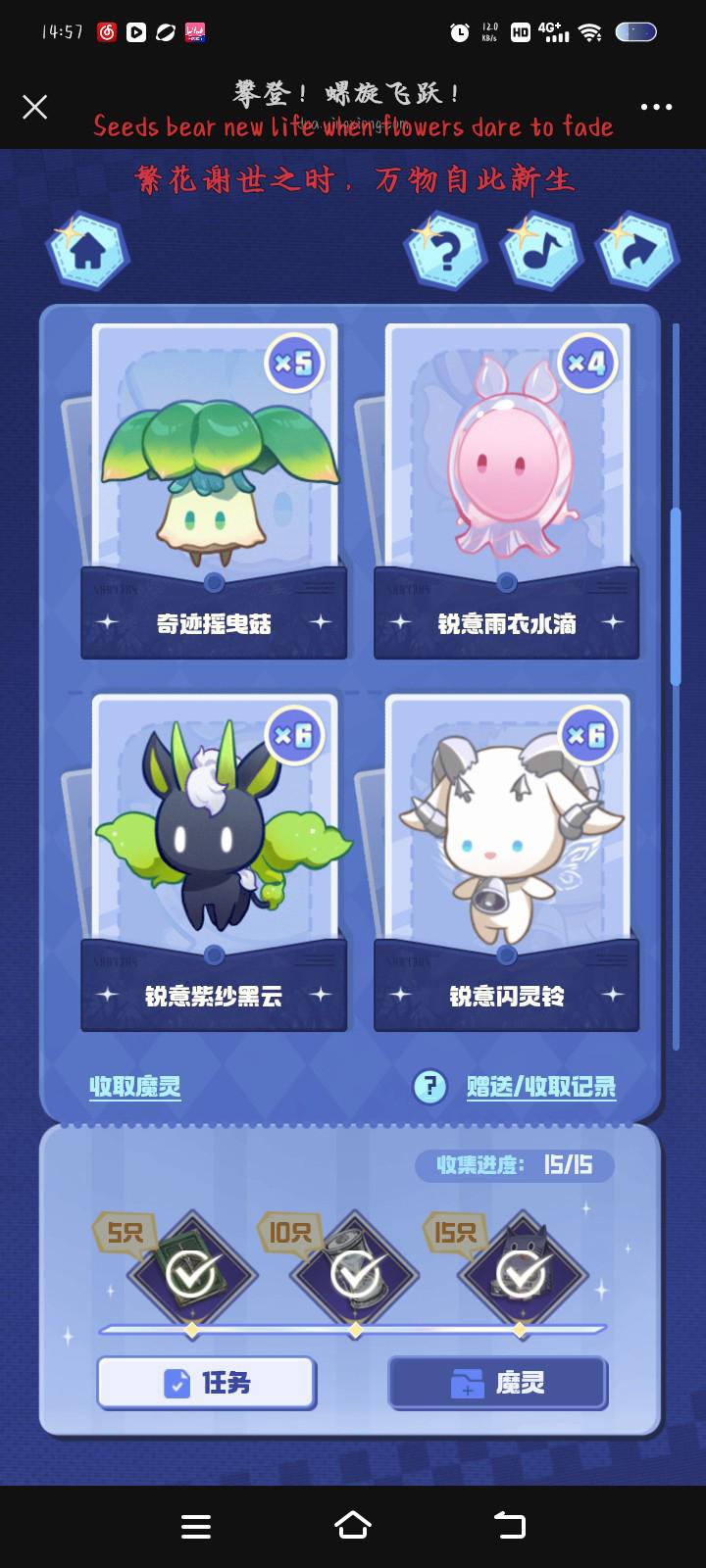This screenshot has height=1568, width=706.
Task: View 赠送/收取记录 history
Action: coord(541,1086)
